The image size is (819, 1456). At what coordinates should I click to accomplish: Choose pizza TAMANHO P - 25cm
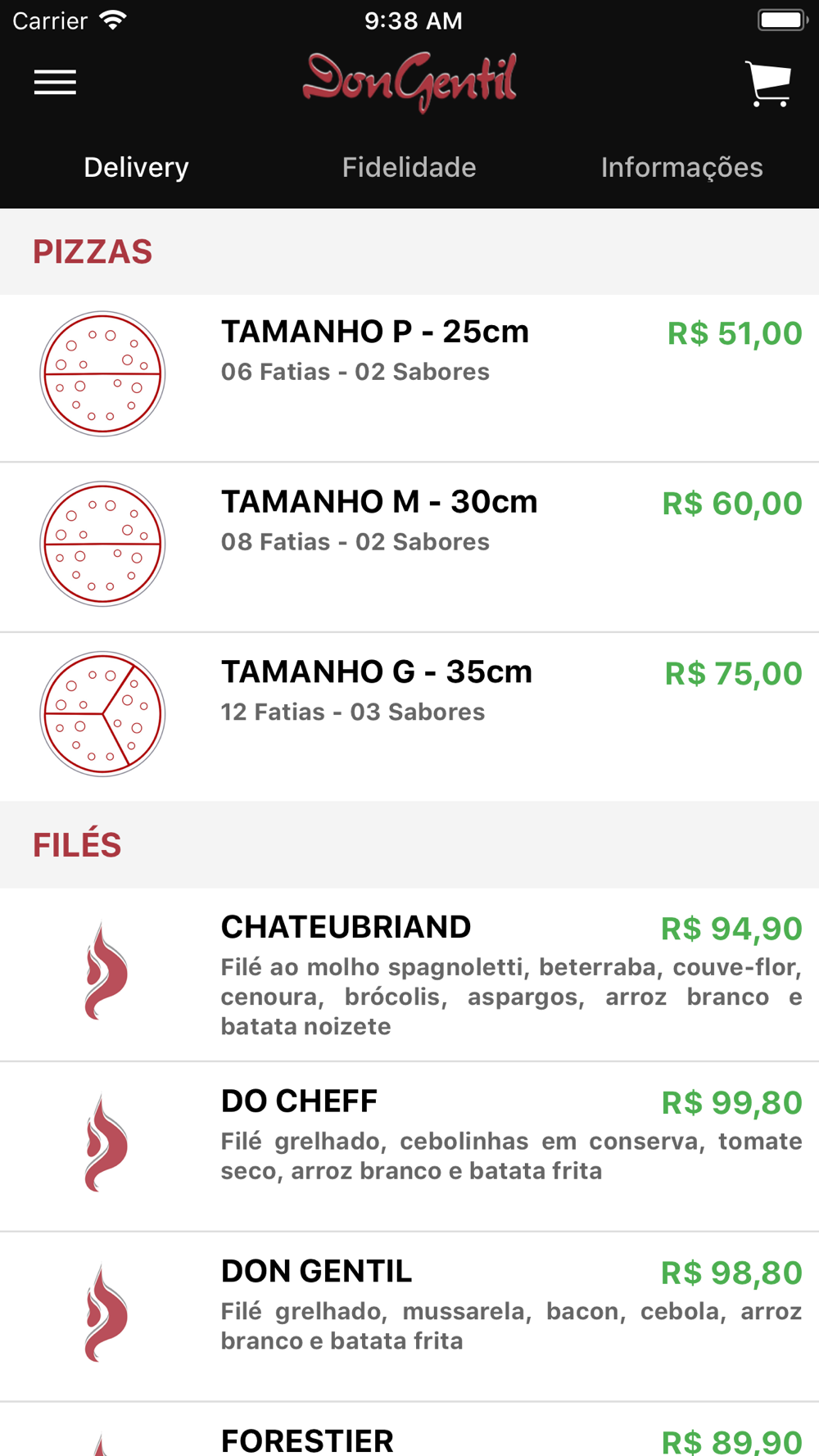(x=409, y=378)
